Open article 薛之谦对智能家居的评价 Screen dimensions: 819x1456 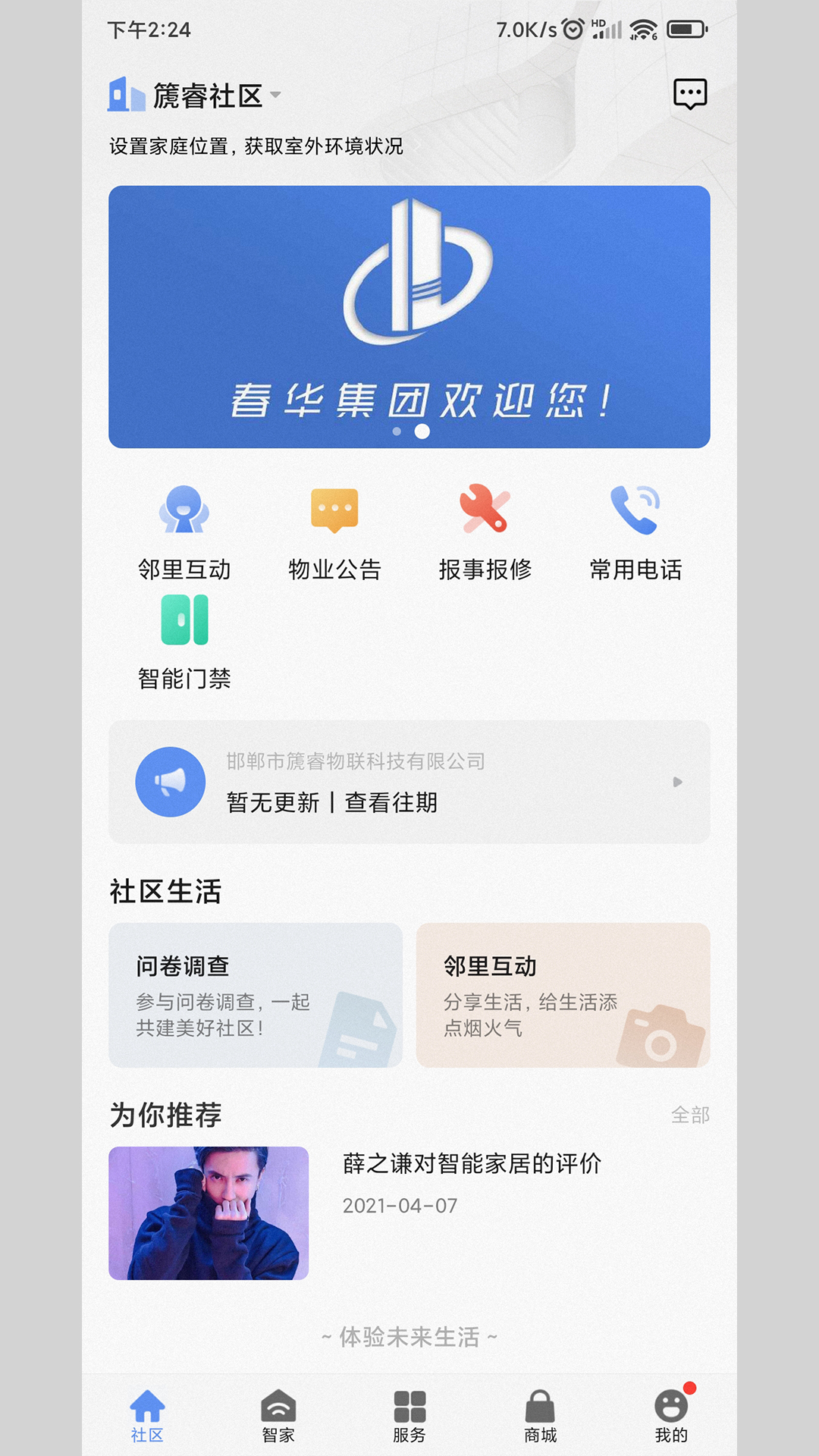(409, 1213)
